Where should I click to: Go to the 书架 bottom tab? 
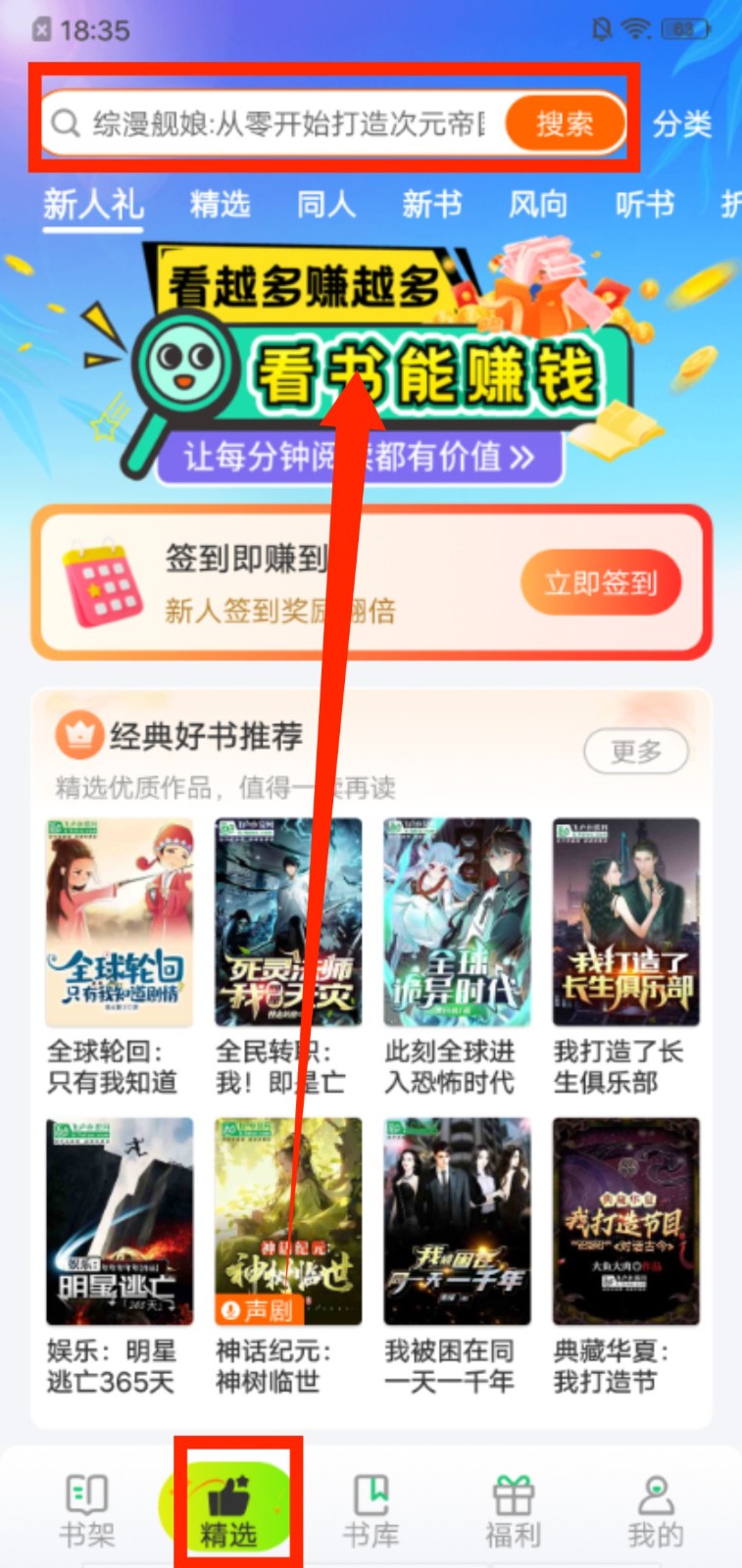[x=87, y=1510]
